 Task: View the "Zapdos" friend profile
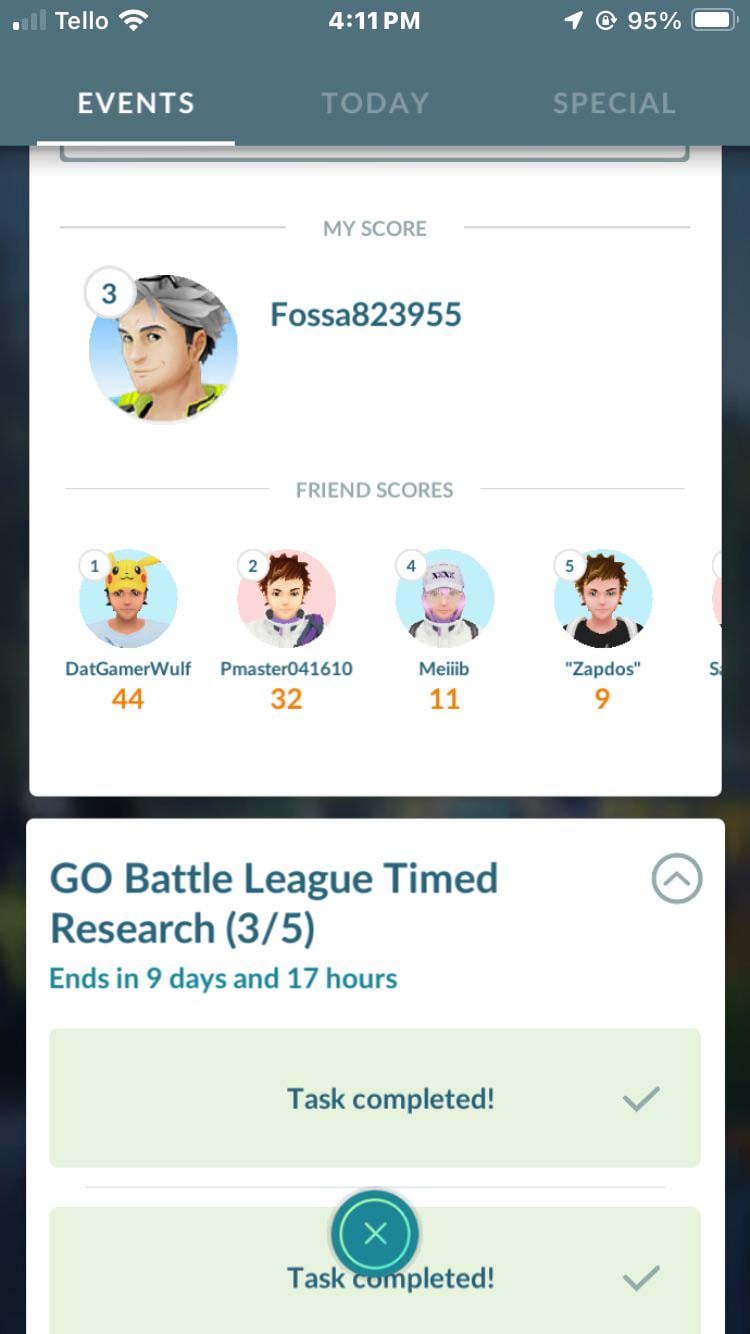[x=602, y=599]
